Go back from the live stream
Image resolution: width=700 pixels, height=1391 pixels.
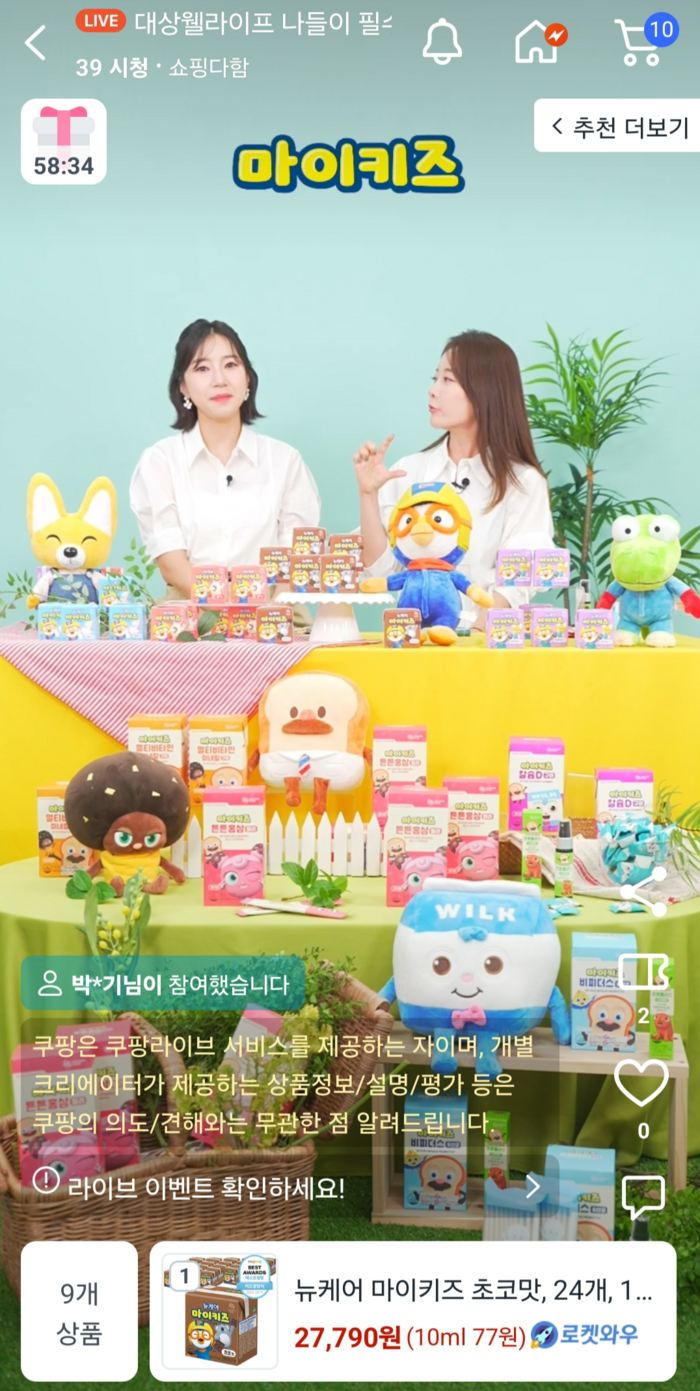coord(36,43)
